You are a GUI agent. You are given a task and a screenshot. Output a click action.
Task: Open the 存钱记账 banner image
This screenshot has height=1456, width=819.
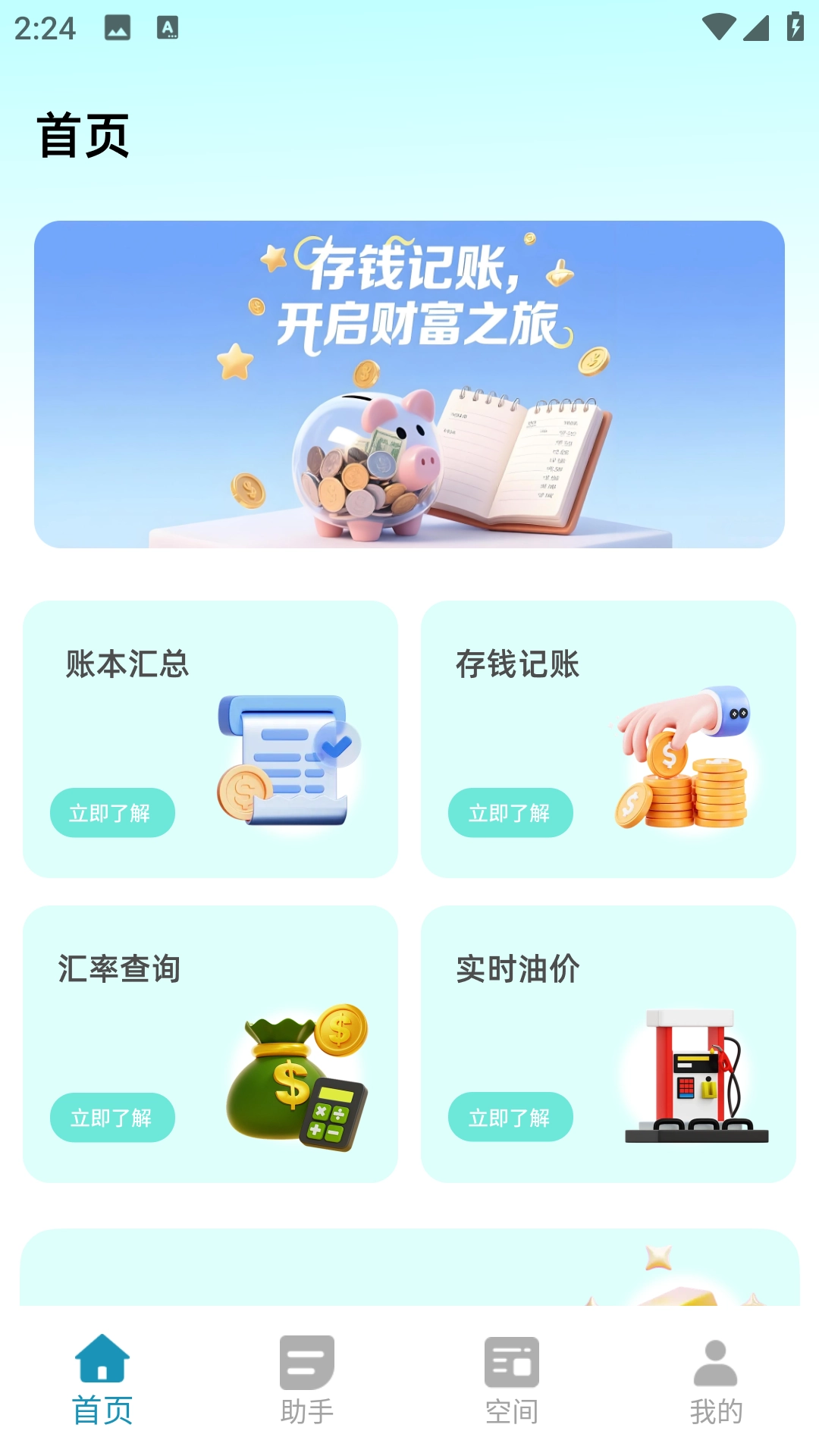[409, 383]
